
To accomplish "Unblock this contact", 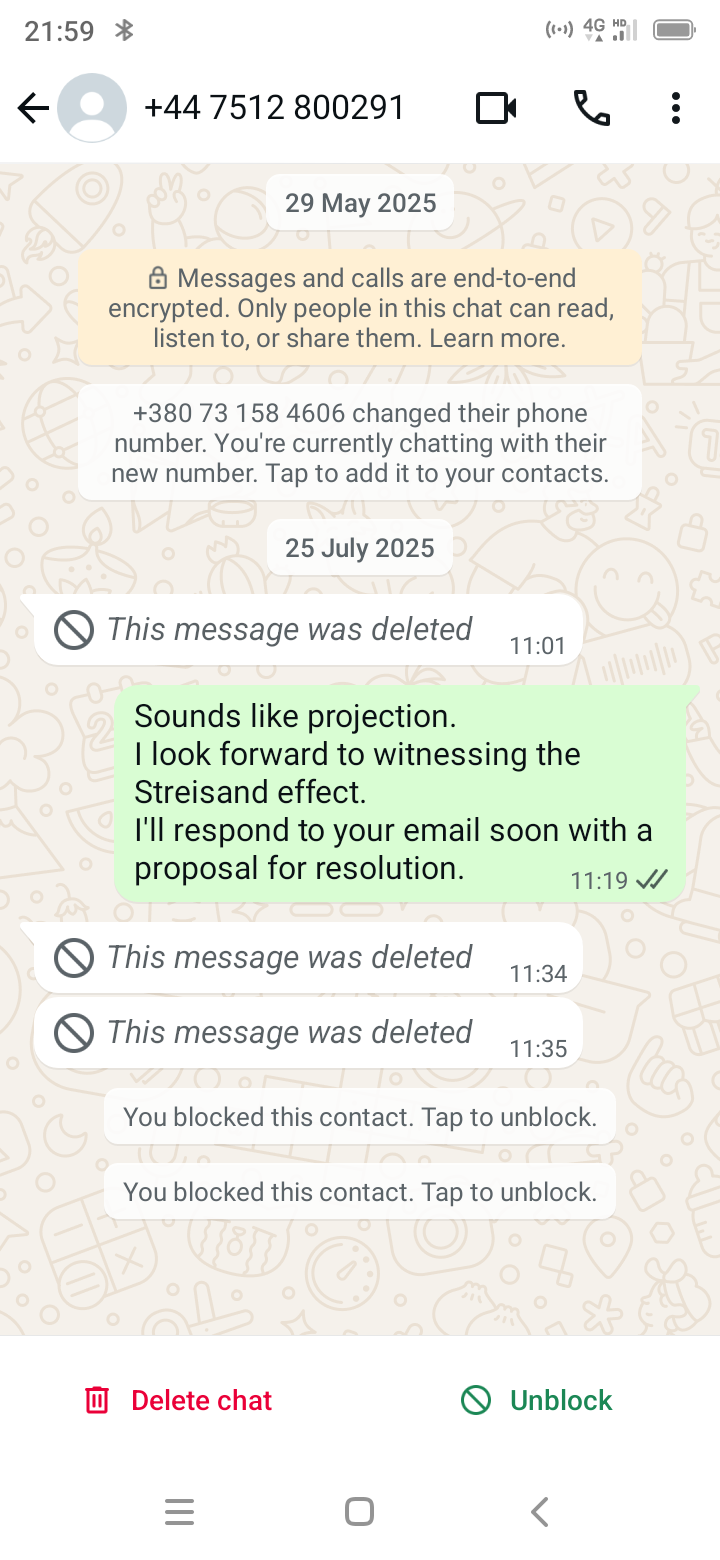I will click(537, 1400).
